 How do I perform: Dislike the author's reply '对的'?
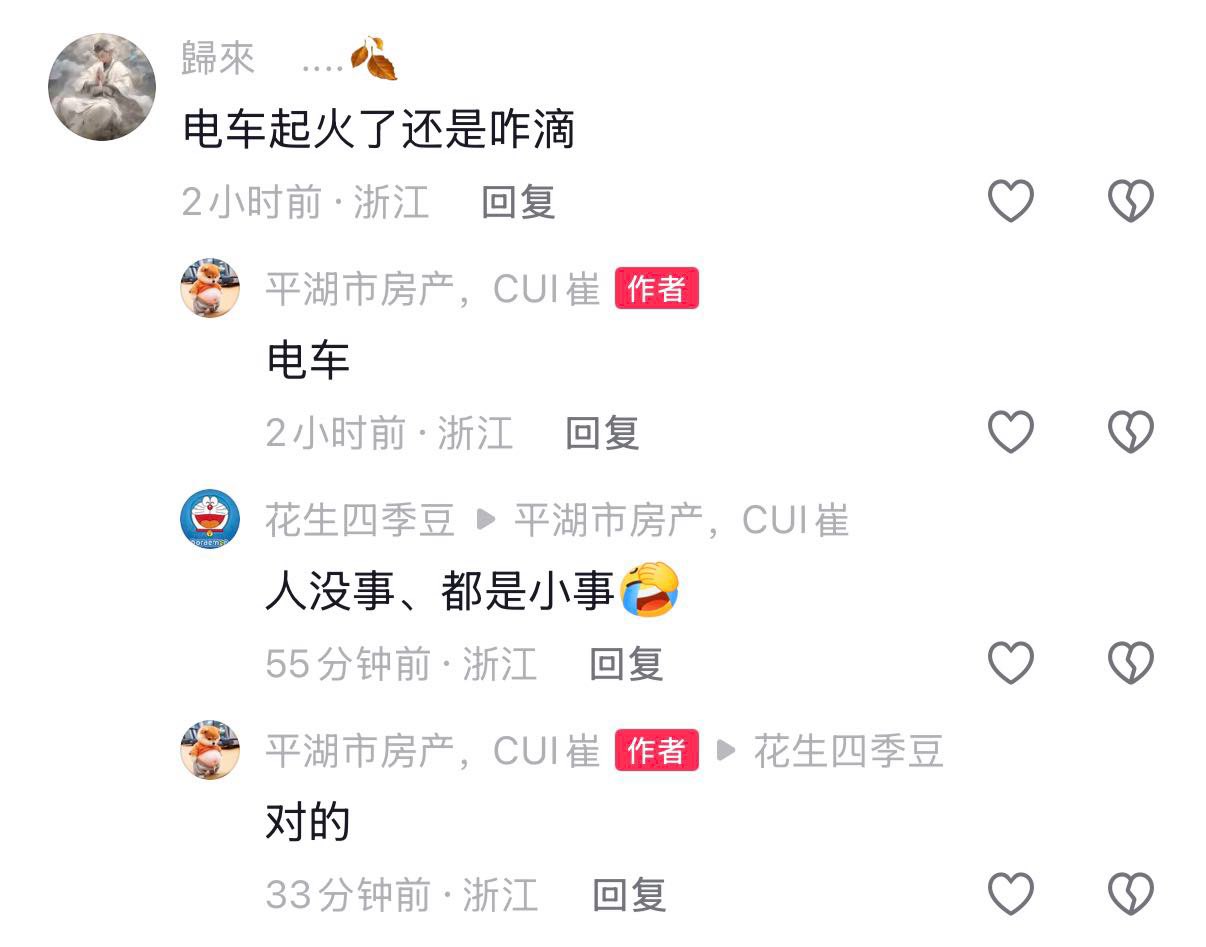(1131, 893)
